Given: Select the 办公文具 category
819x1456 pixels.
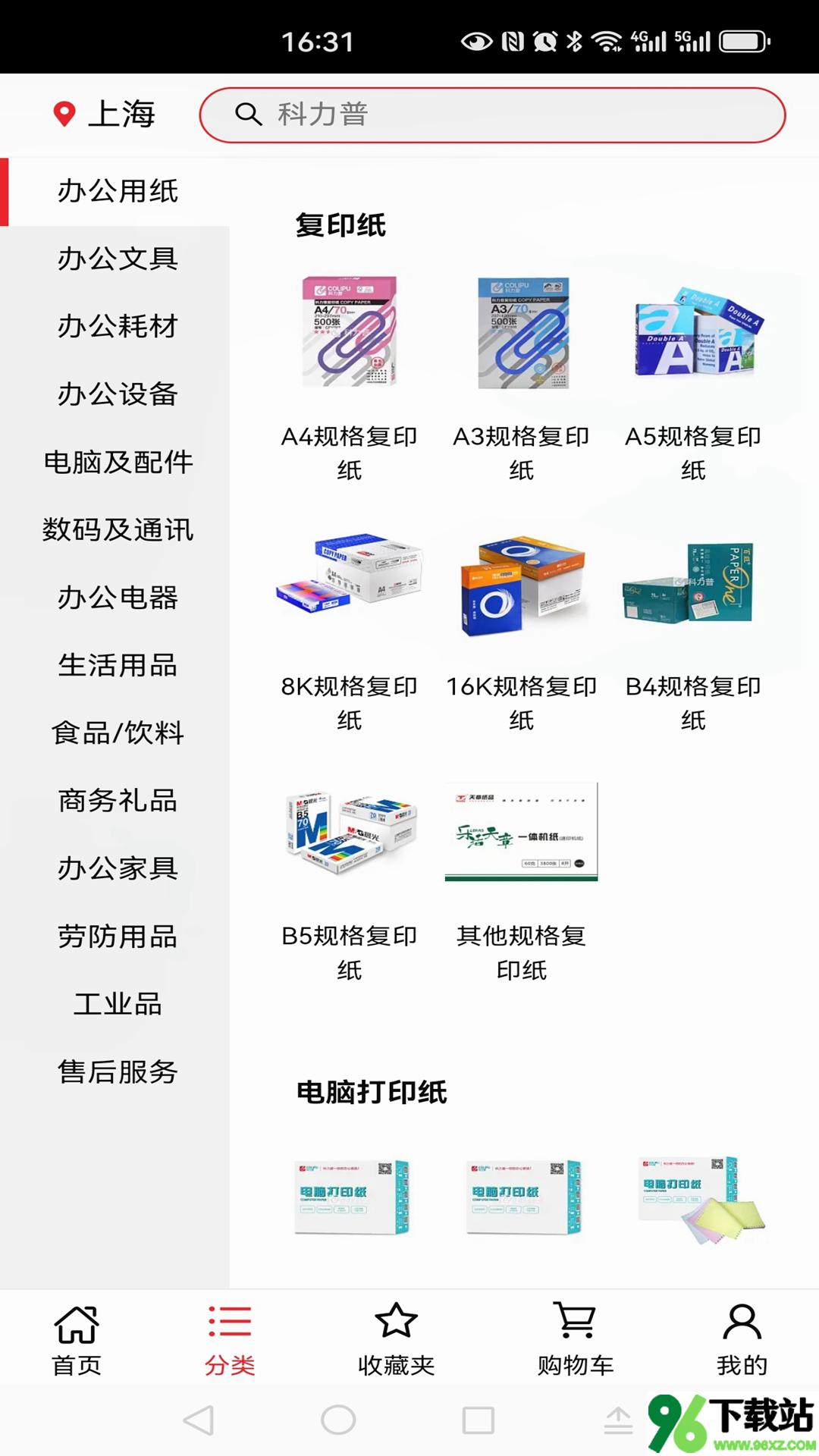Looking at the screenshot, I should [118, 259].
